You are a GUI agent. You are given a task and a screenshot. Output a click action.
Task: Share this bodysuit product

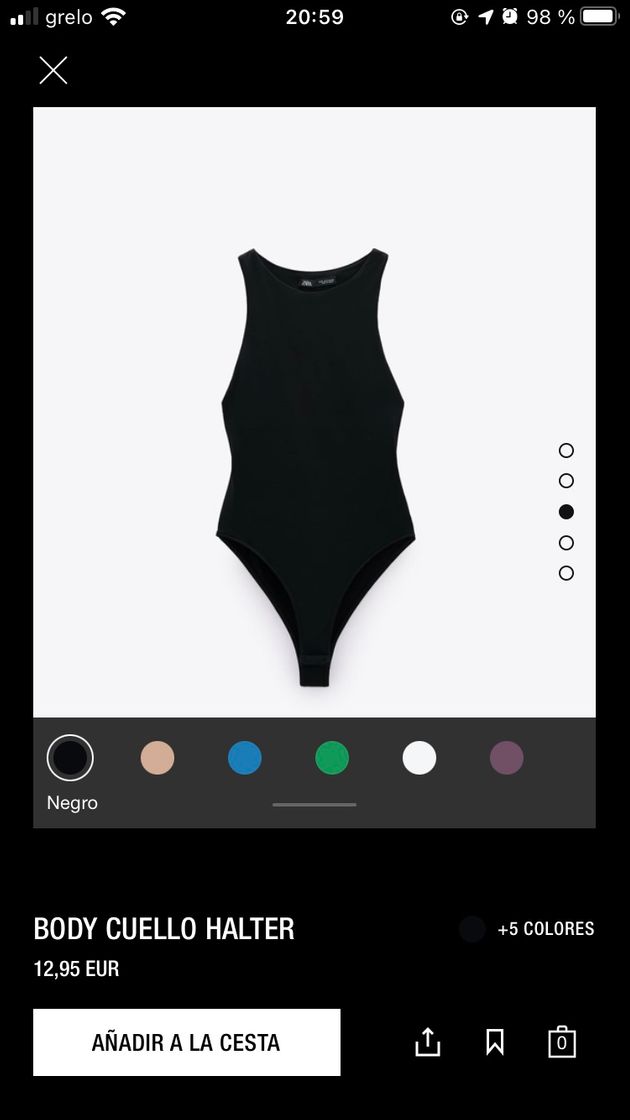pos(427,1042)
